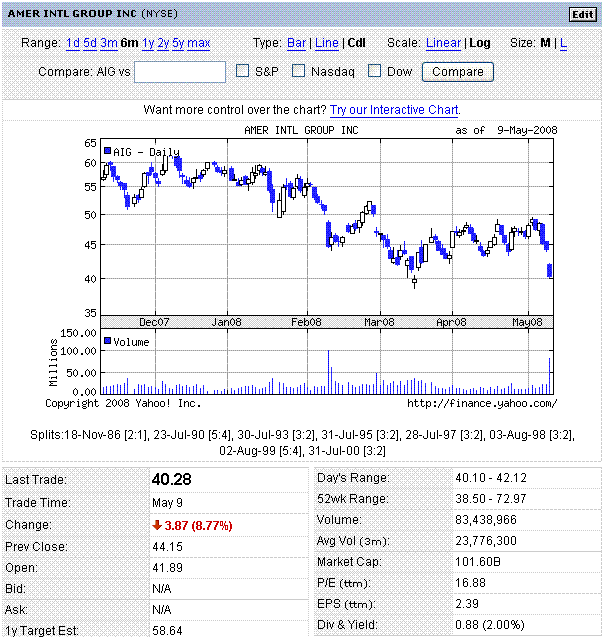604x637 pixels.
Task: Enable the Dow checkbox
Action: point(375,71)
